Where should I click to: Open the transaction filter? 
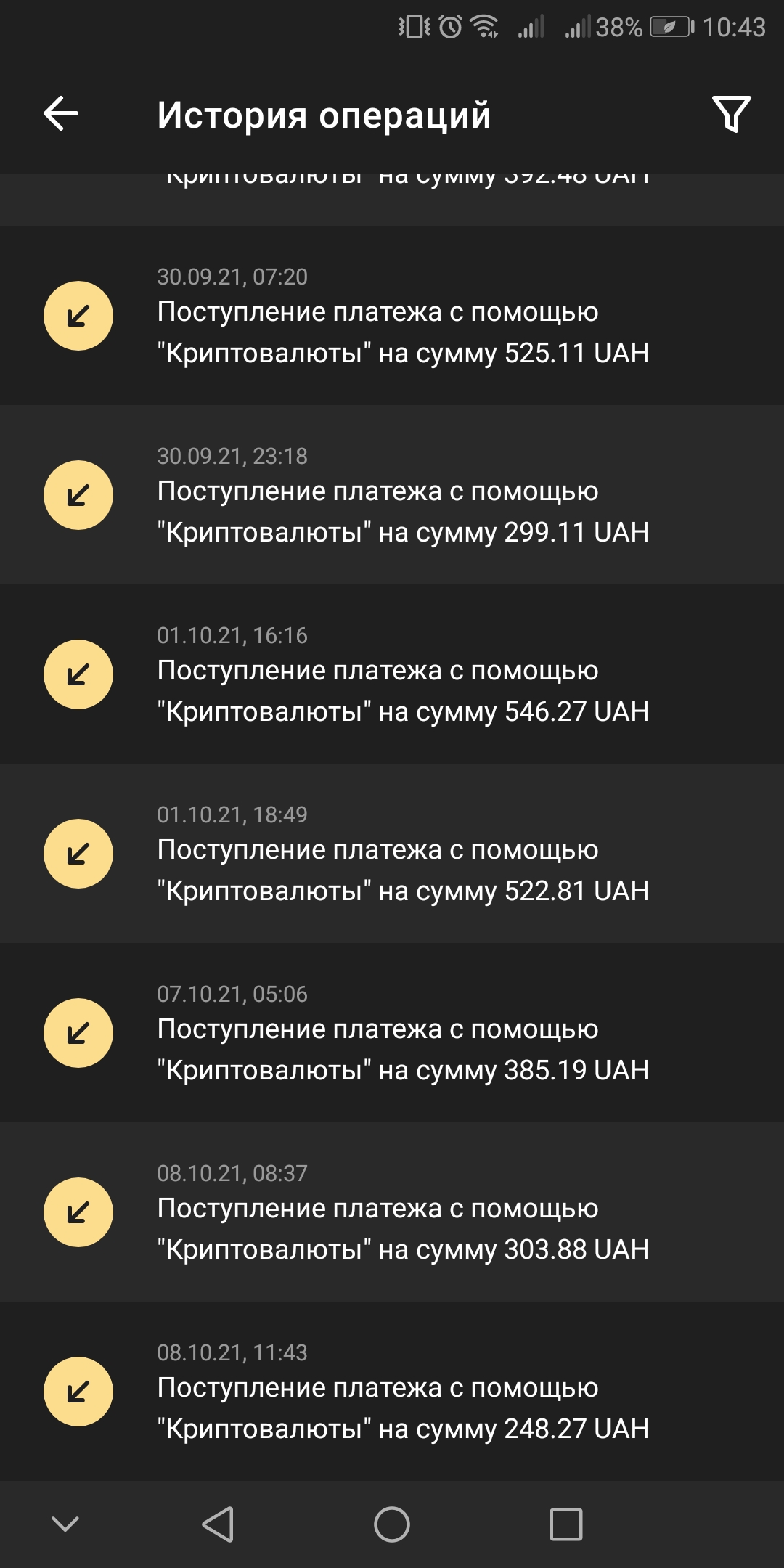(731, 113)
